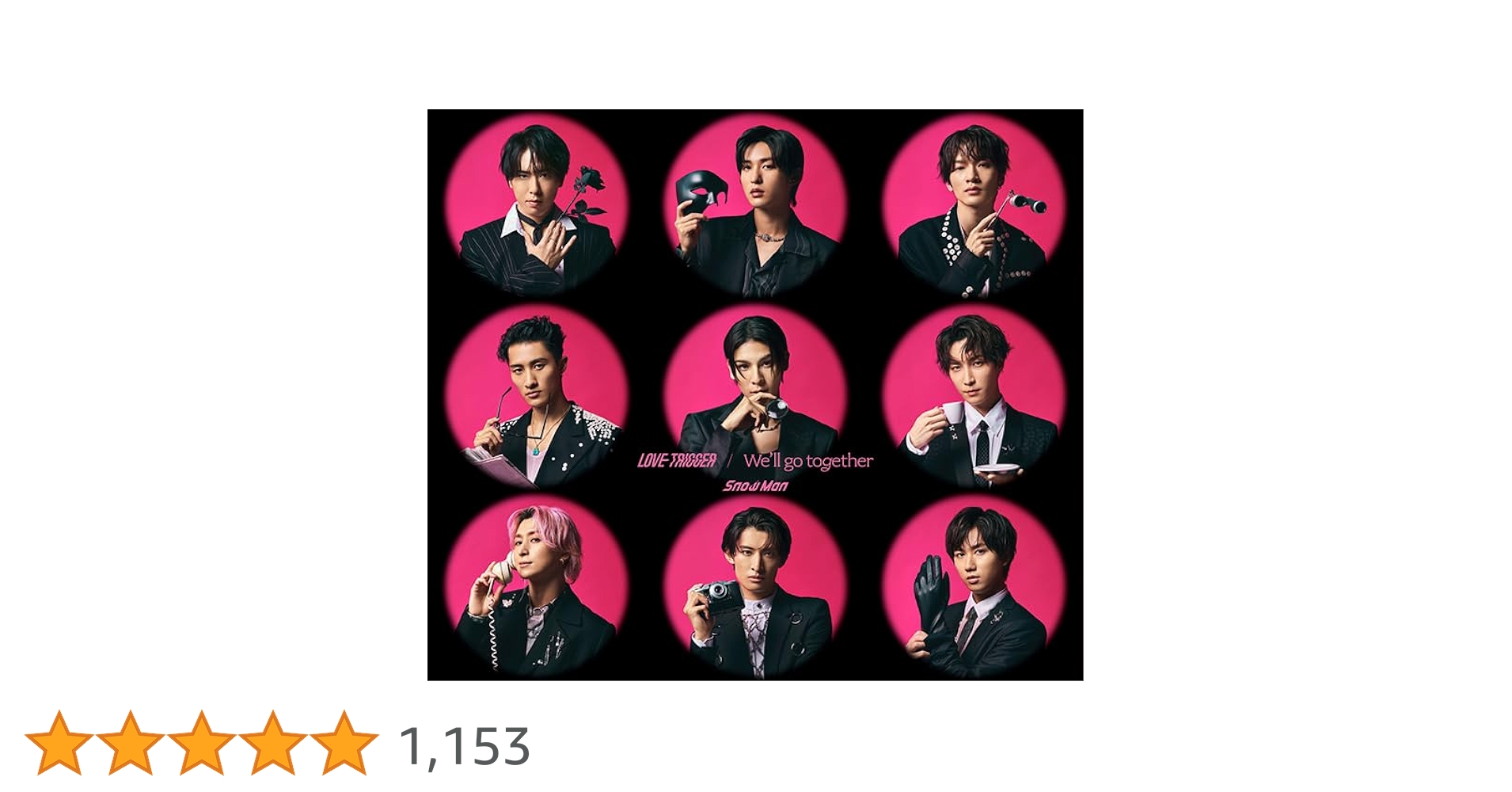Open the Snow Man album cover image
Viewport: 1512px width, 792px height.
(x=754, y=394)
